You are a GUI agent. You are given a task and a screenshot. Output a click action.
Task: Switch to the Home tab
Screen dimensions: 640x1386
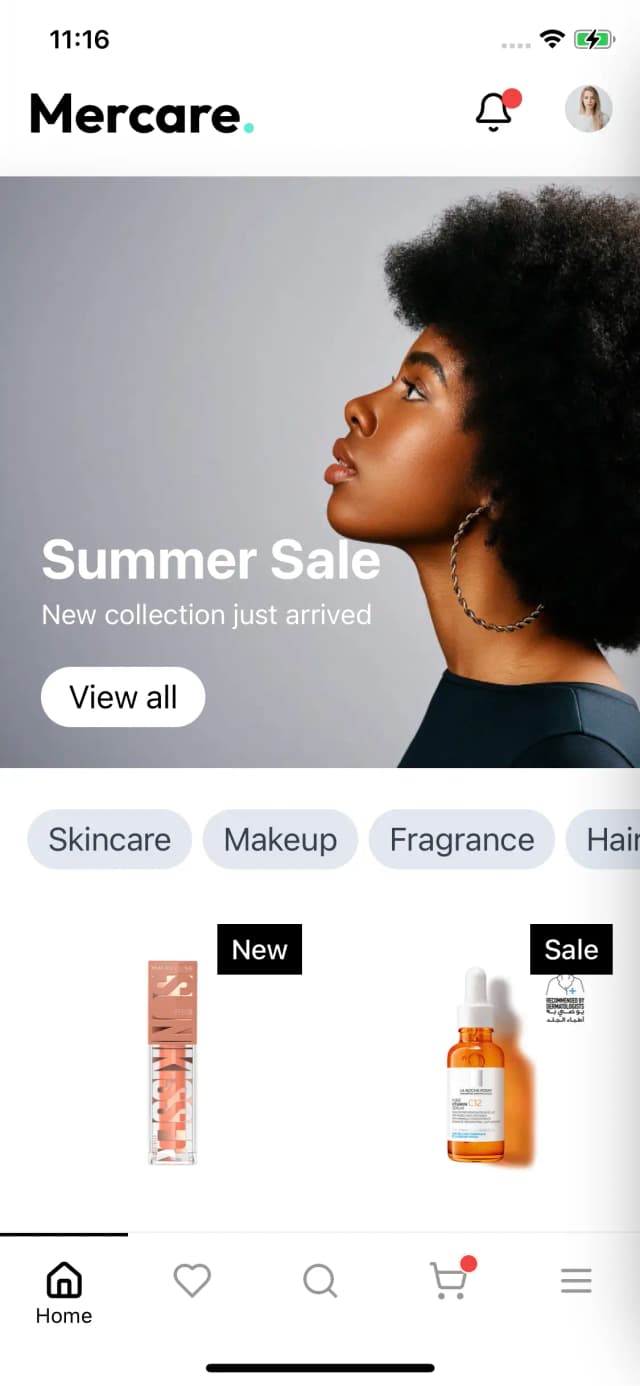(64, 1292)
